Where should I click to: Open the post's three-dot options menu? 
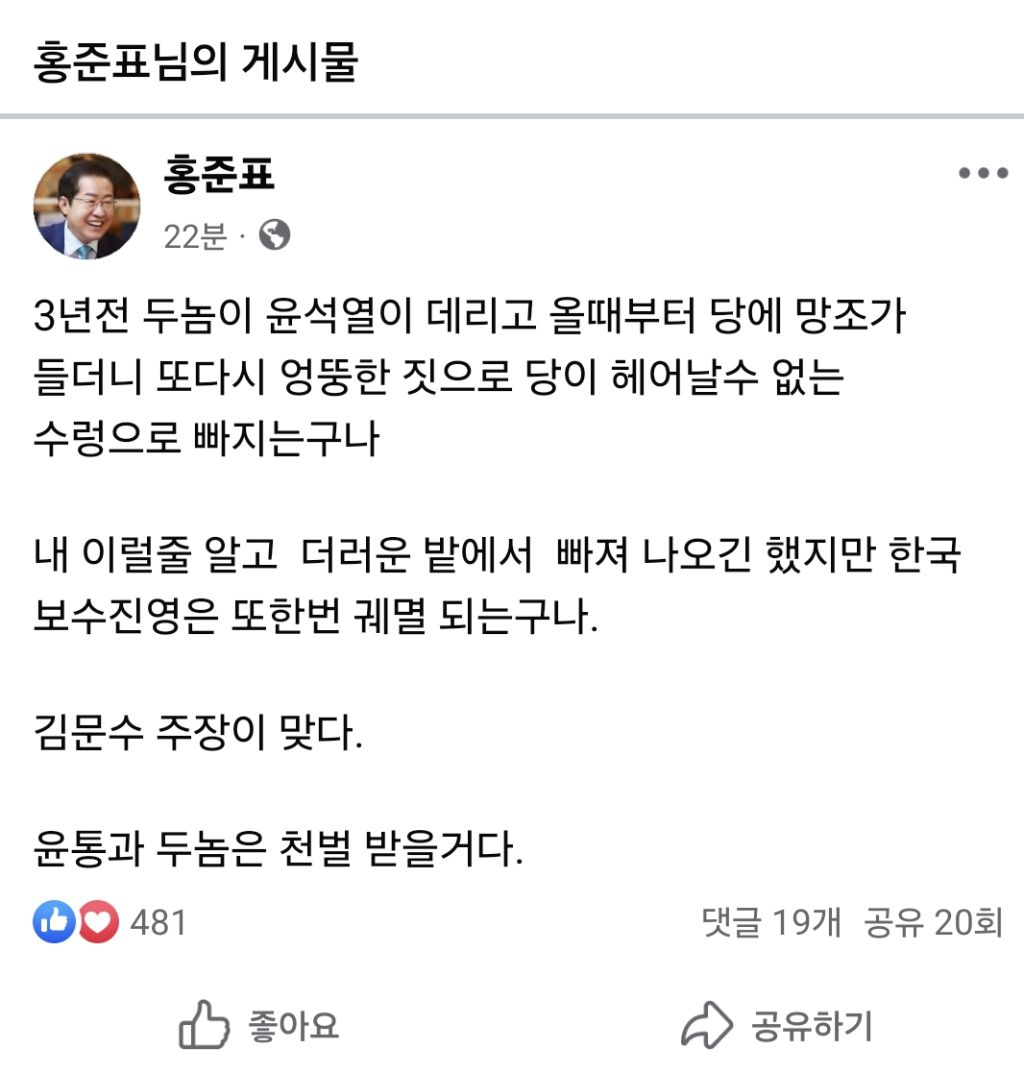point(982,173)
